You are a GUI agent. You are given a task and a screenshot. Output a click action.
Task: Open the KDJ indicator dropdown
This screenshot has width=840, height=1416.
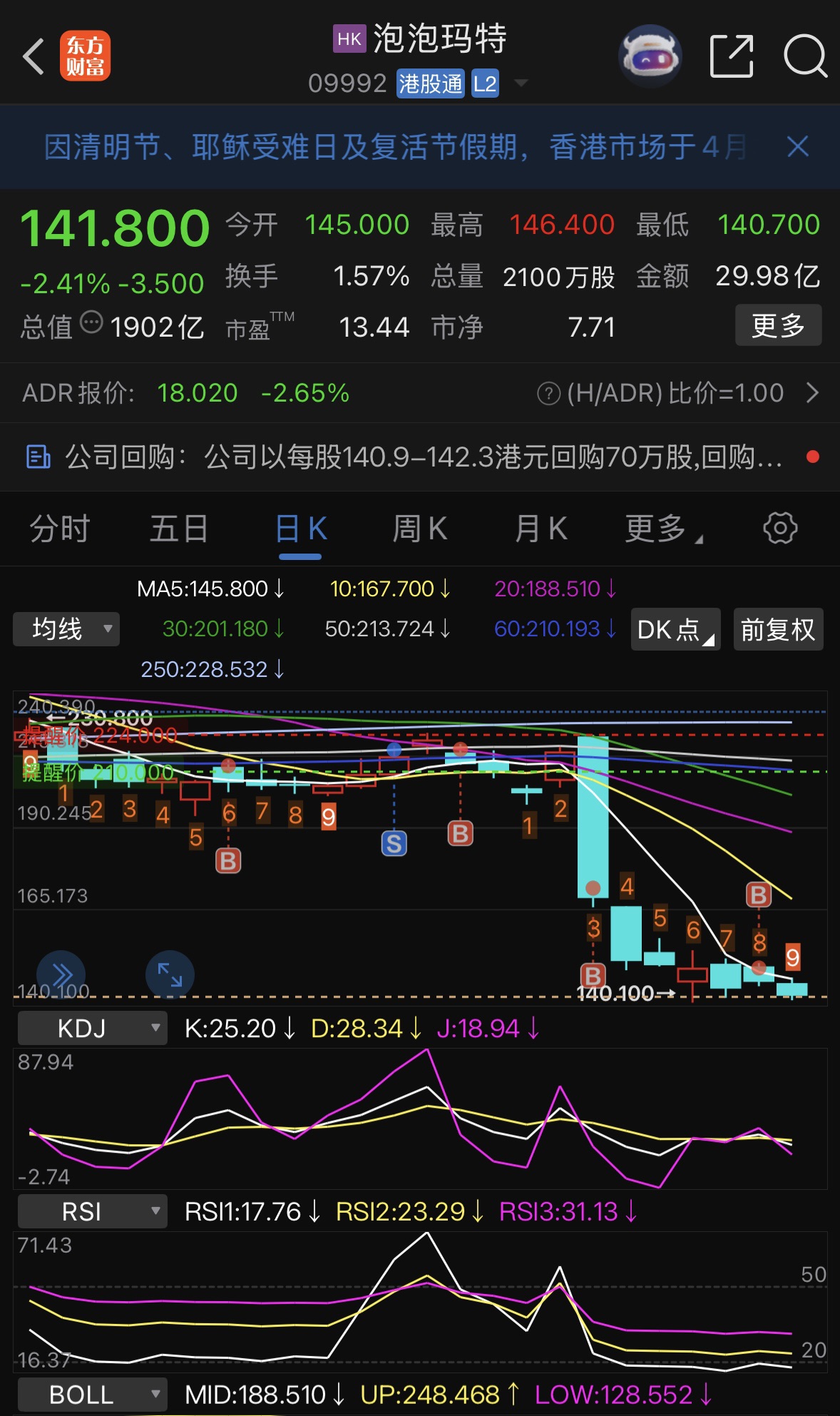(92, 1028)
